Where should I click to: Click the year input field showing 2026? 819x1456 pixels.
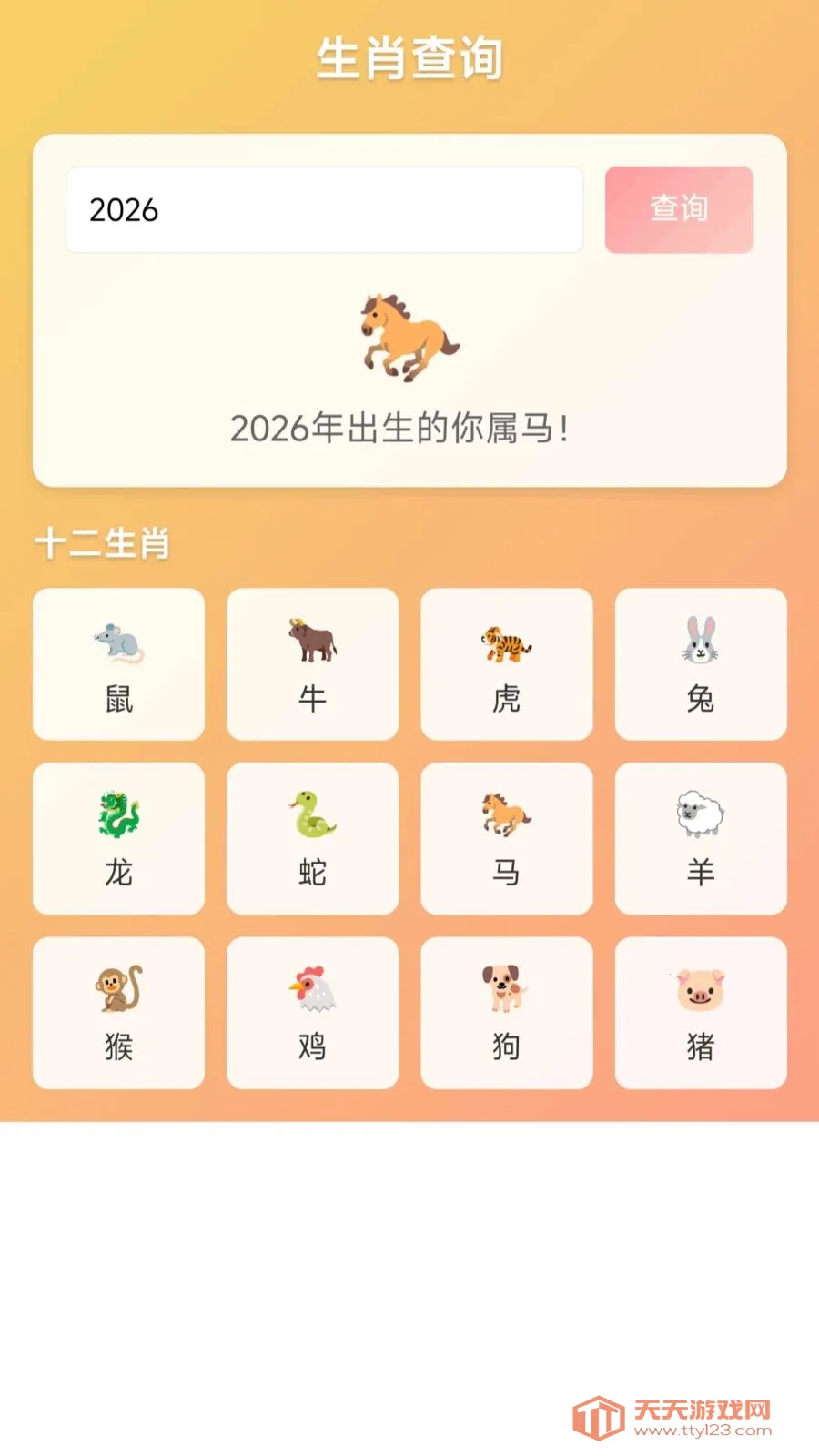point(324,210)
